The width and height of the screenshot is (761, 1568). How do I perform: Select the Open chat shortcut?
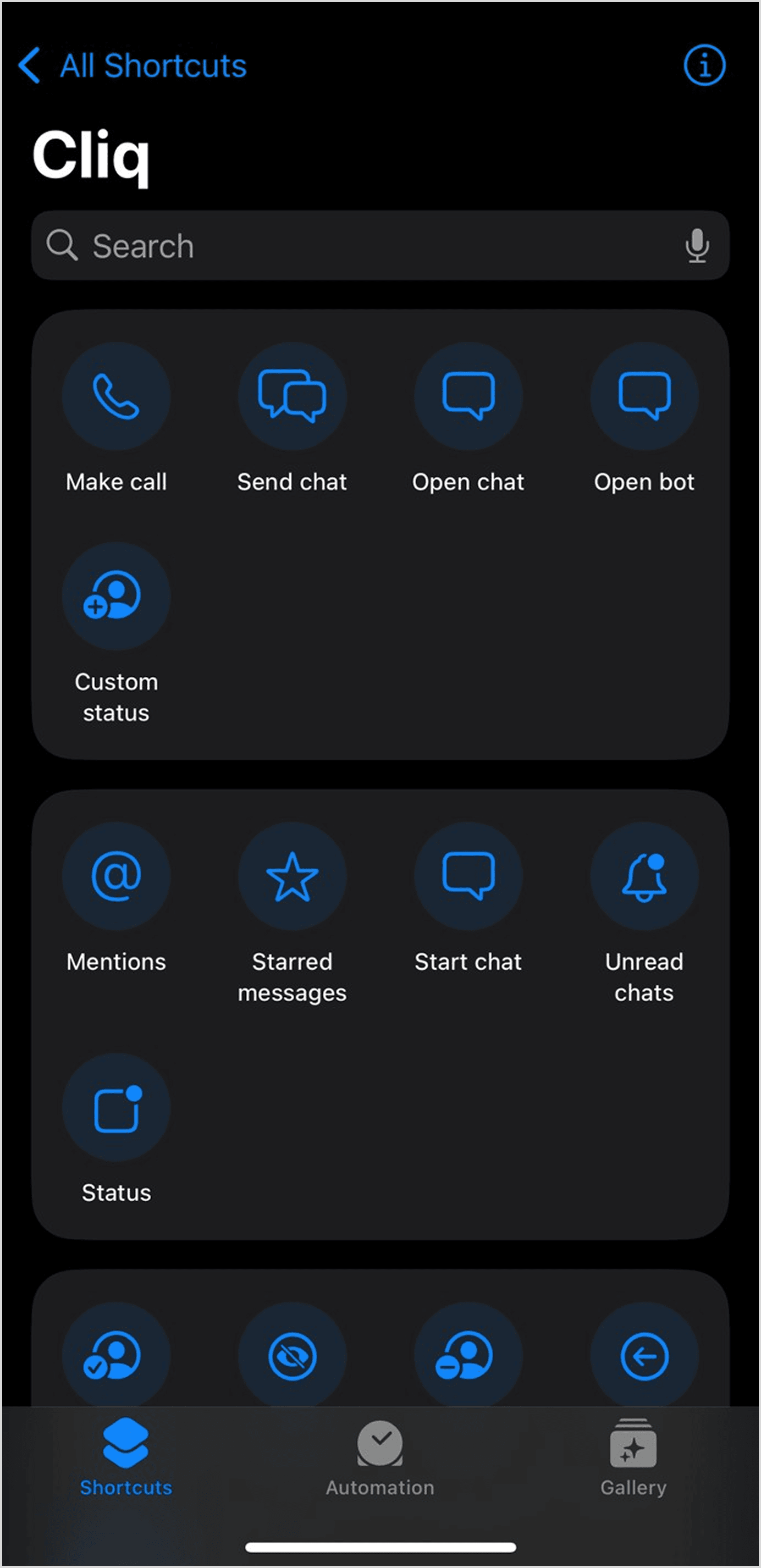[x=468, y=397]
